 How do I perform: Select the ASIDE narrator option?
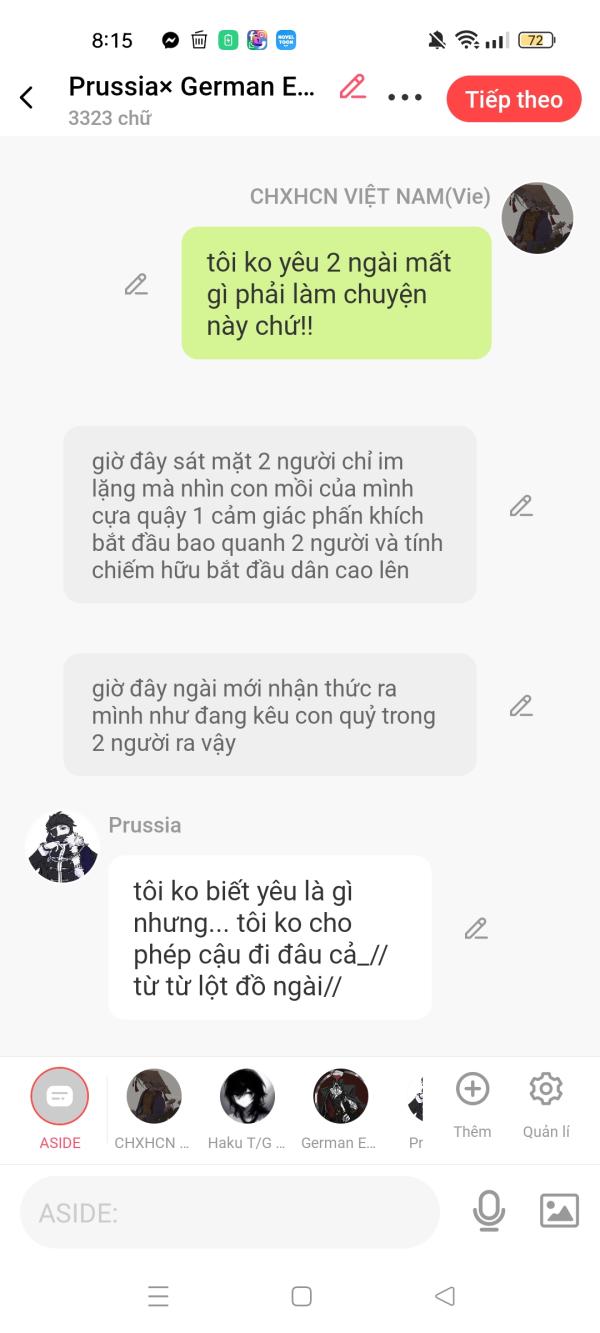tap(60, 1097)
